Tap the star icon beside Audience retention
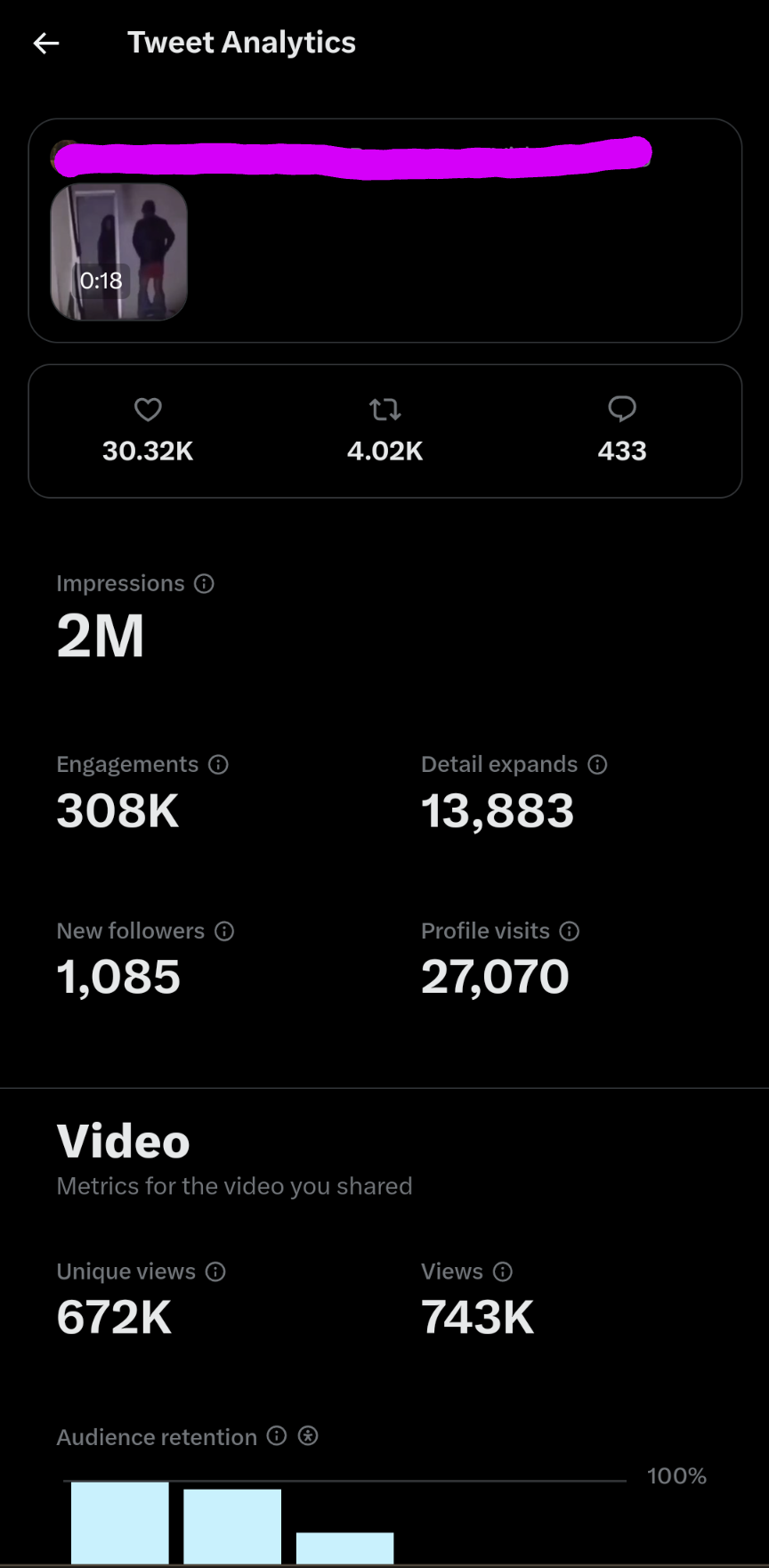The image size is (769, 1568). pos(308,1435)
